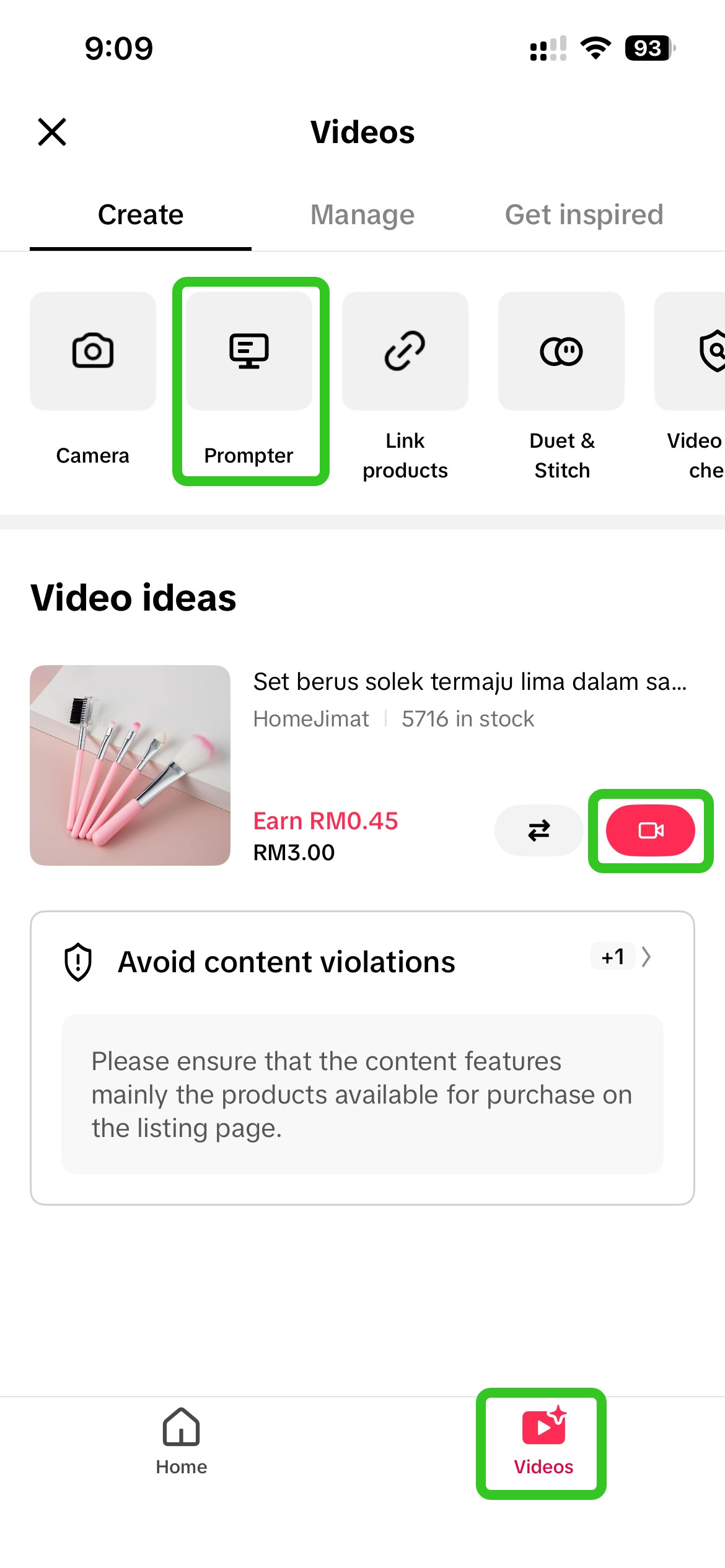This screenshot has height=1568, width=725.
Task: Open the makeup brush set product image
Action: point(130,765)
